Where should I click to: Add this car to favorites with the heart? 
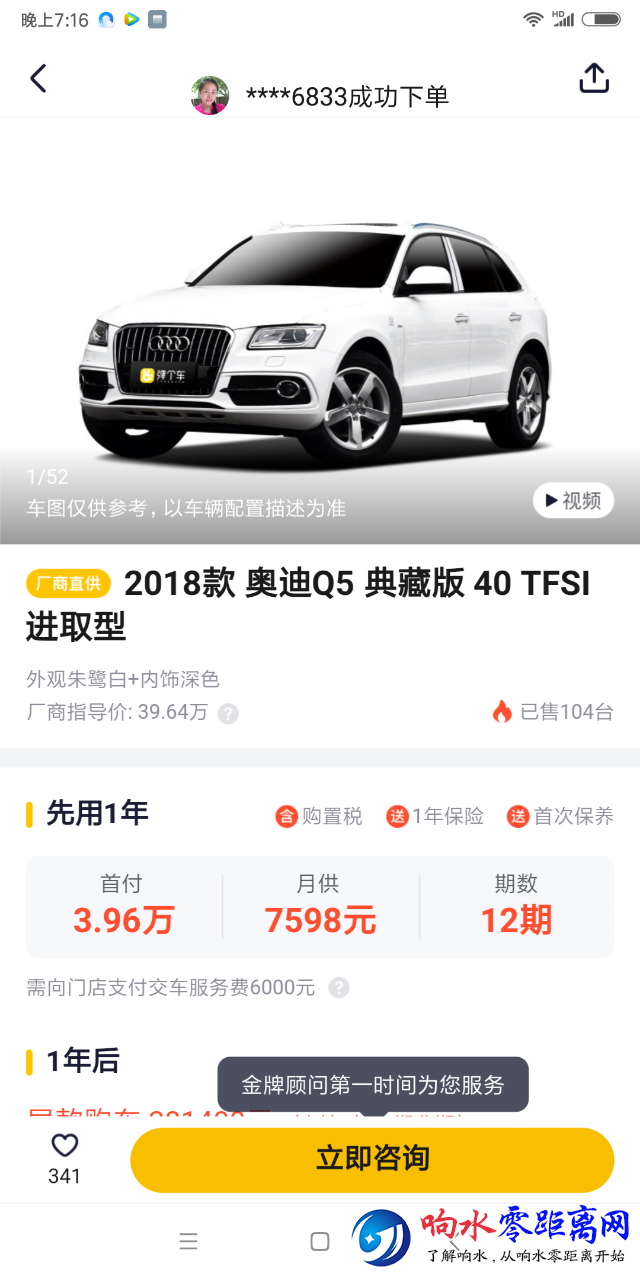[64, 1146]
